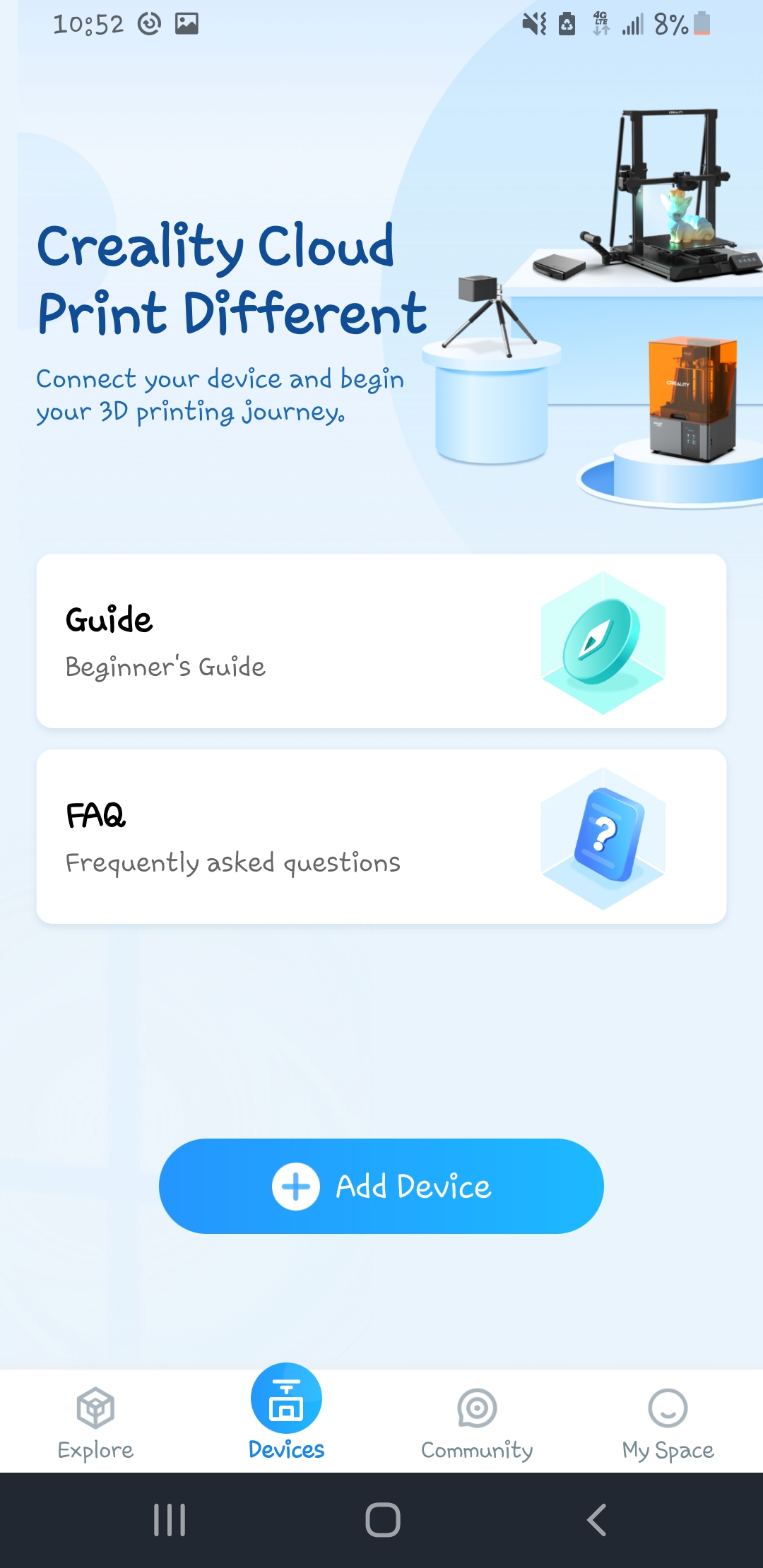Open the FAQ card
The width and height of the screenshot is (763, 1568).
381,836
